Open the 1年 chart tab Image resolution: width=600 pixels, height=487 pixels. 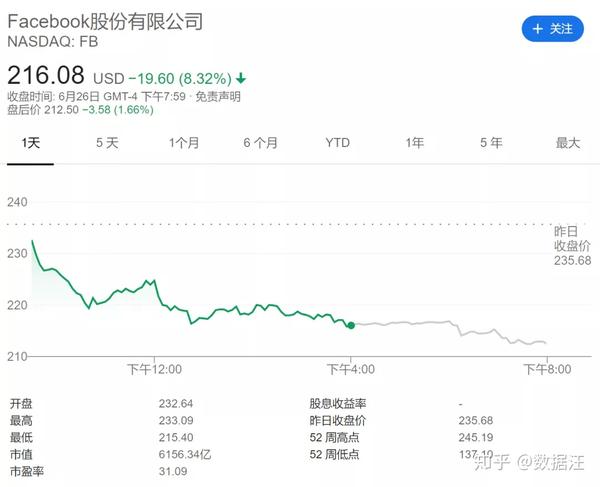point(414,143)
